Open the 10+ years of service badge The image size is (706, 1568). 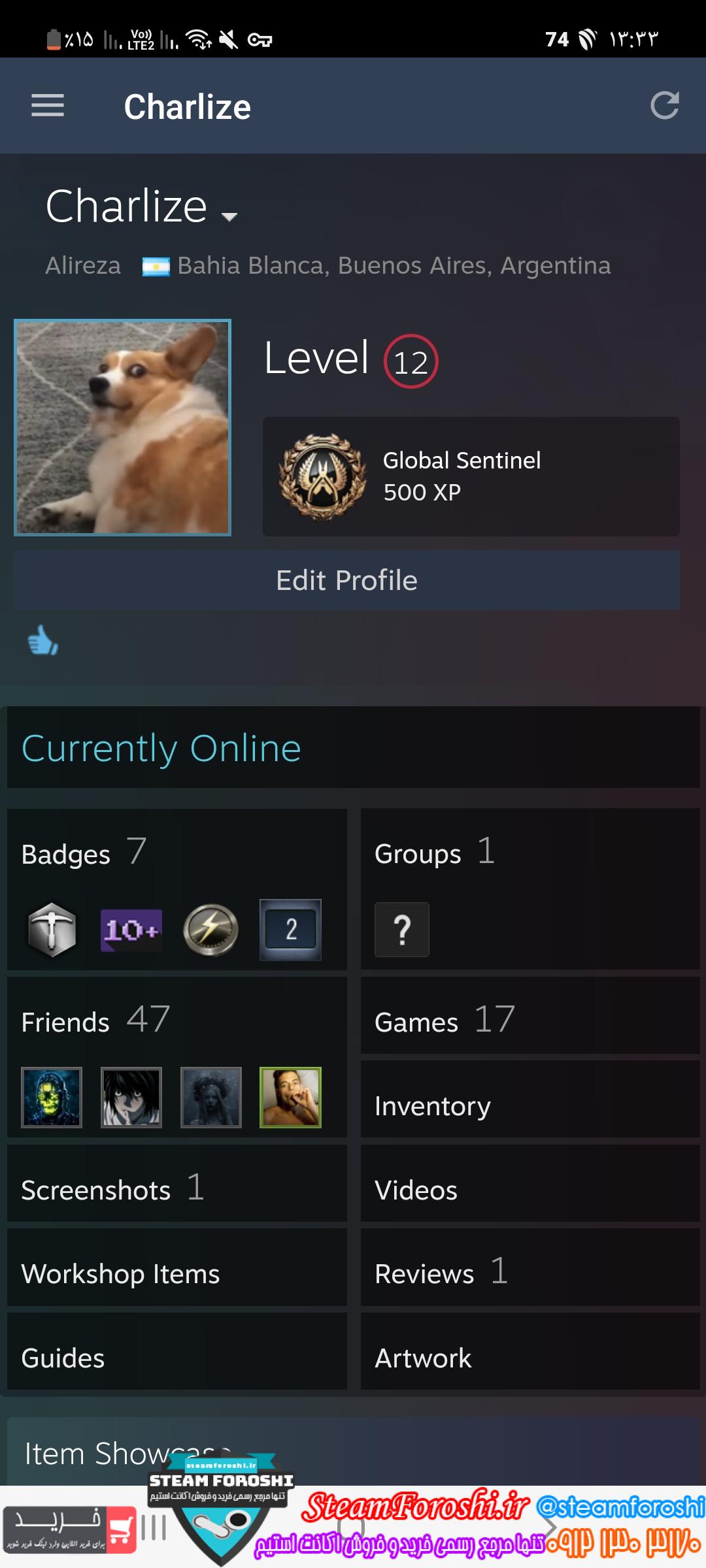(x=131, y=930)
